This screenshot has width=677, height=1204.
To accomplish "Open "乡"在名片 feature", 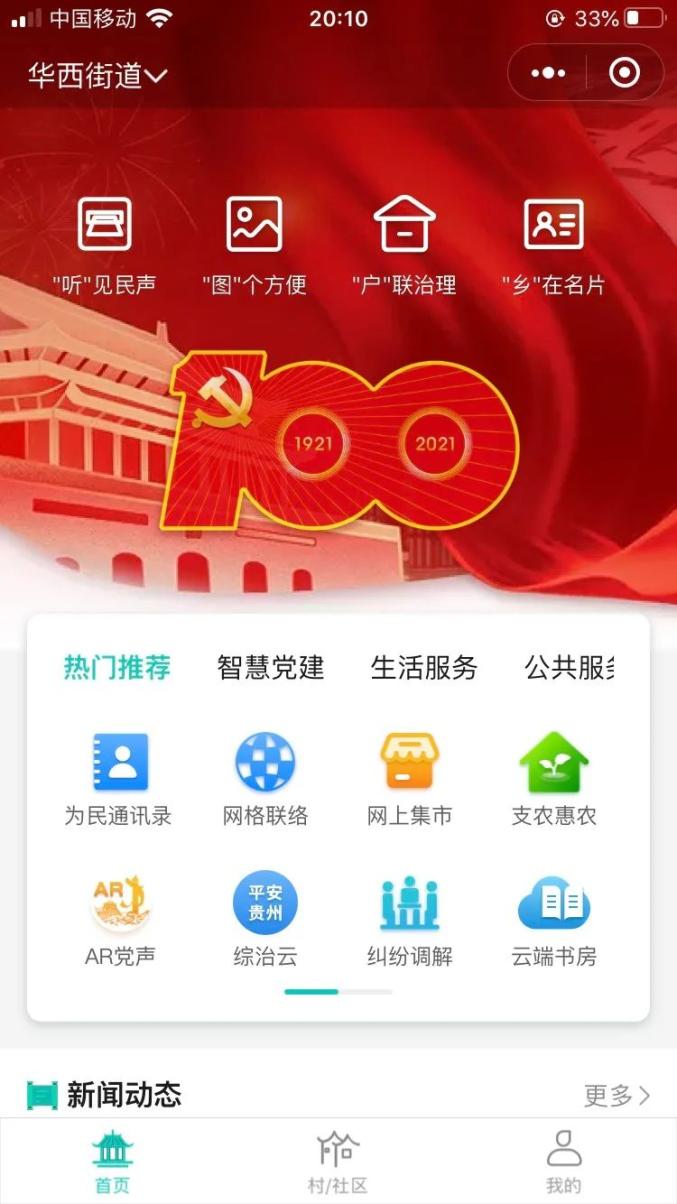I will click(553, 245).
